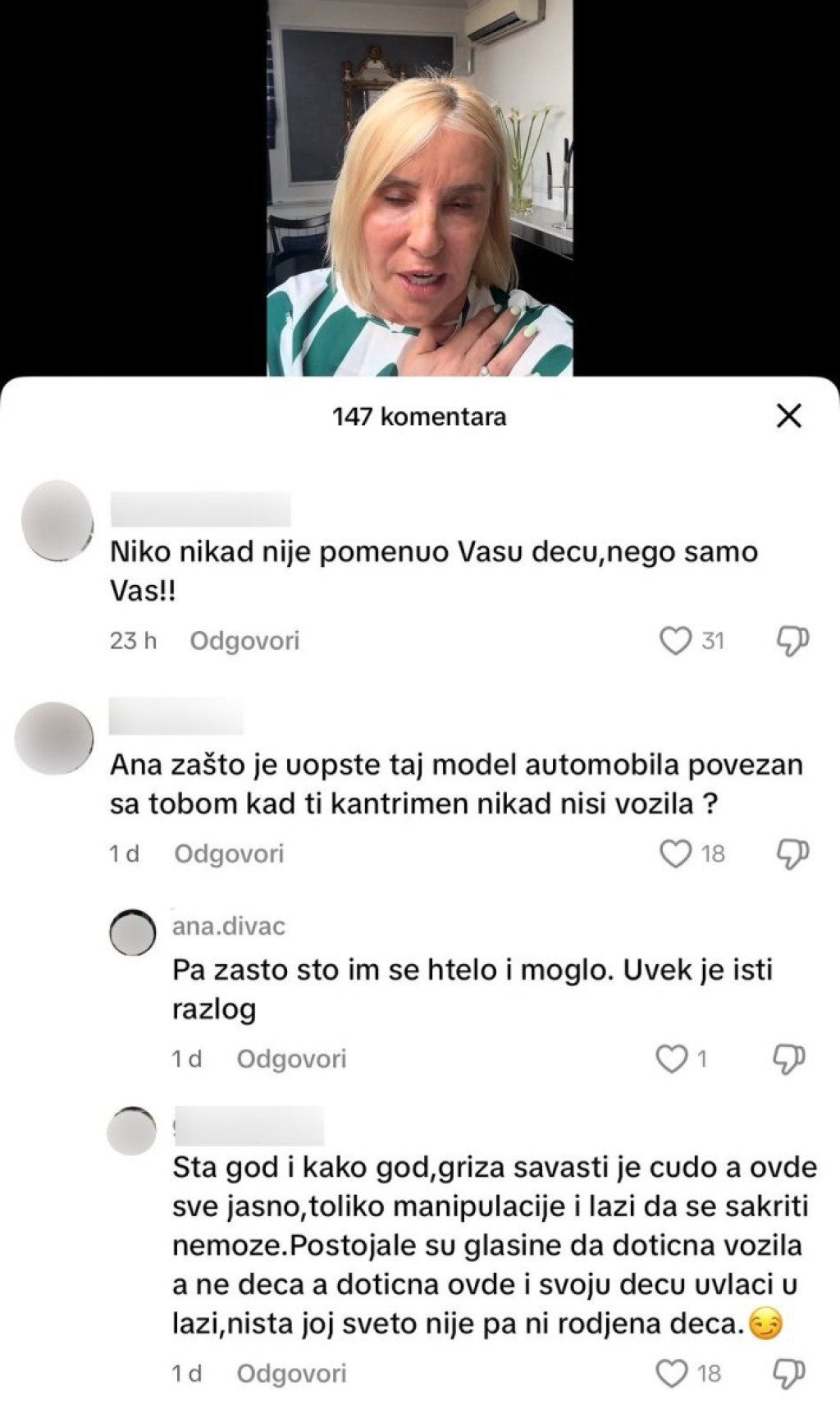Close the 147 komentara panel
The width and height of the screenshot is (840, 1418).
coord(788,416)
